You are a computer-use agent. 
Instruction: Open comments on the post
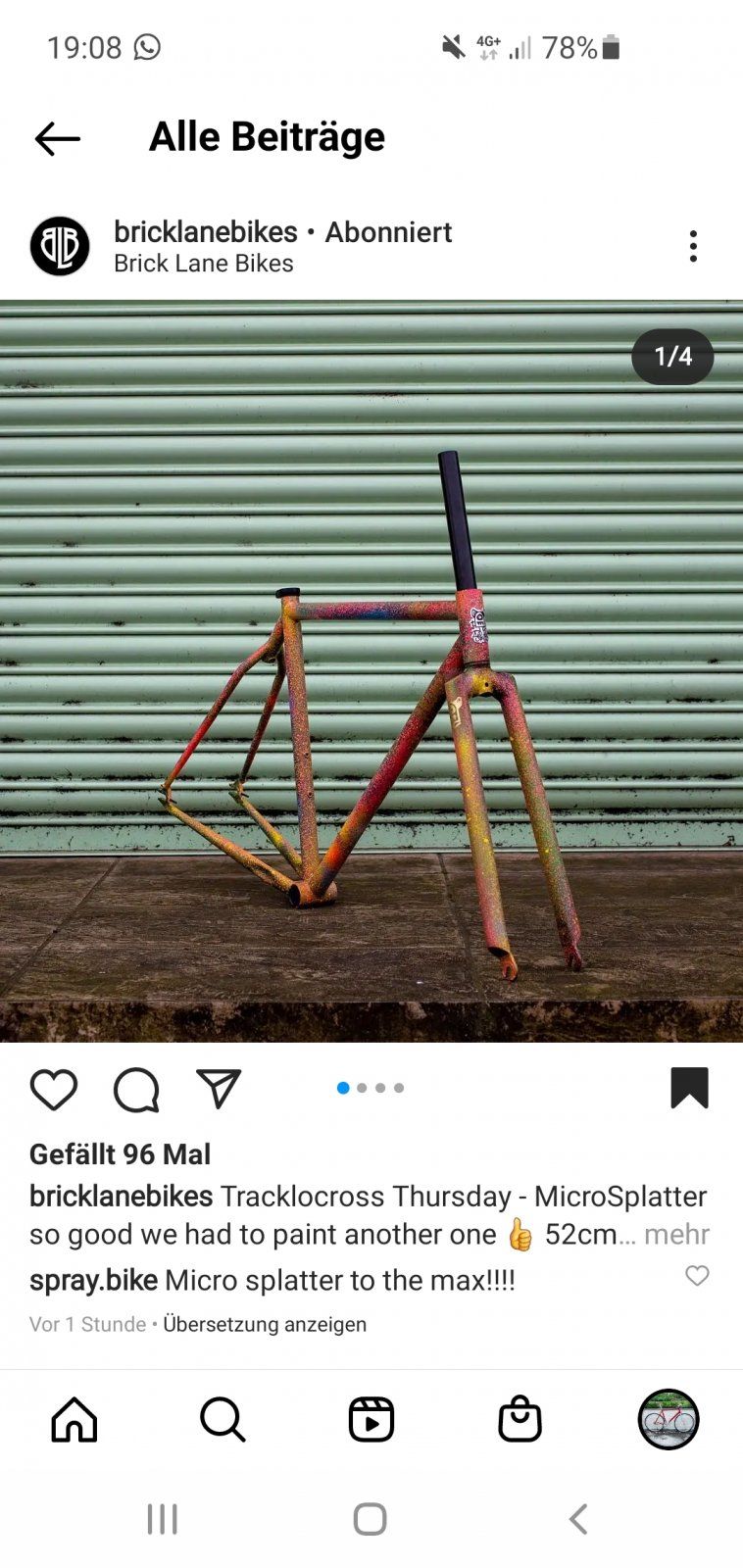(136, 1090)
